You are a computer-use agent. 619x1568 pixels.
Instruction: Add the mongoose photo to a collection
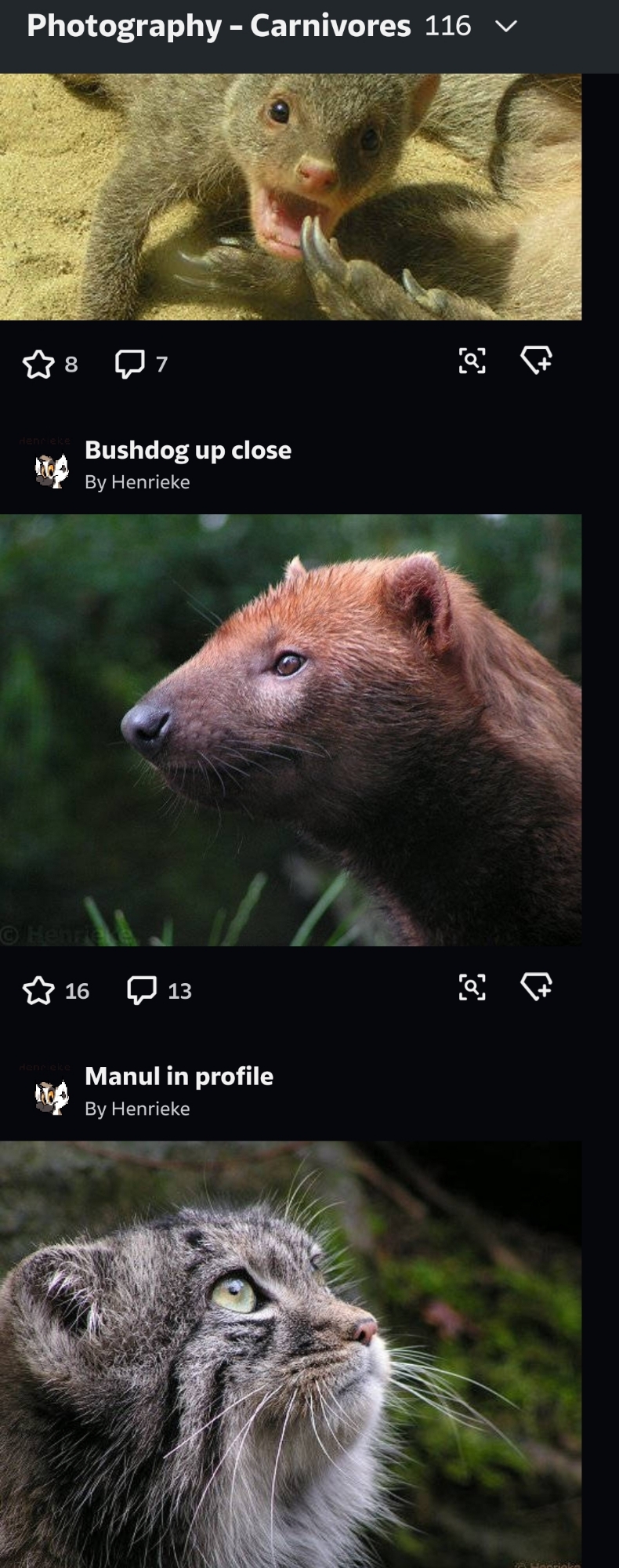click(x=537, y=361)
